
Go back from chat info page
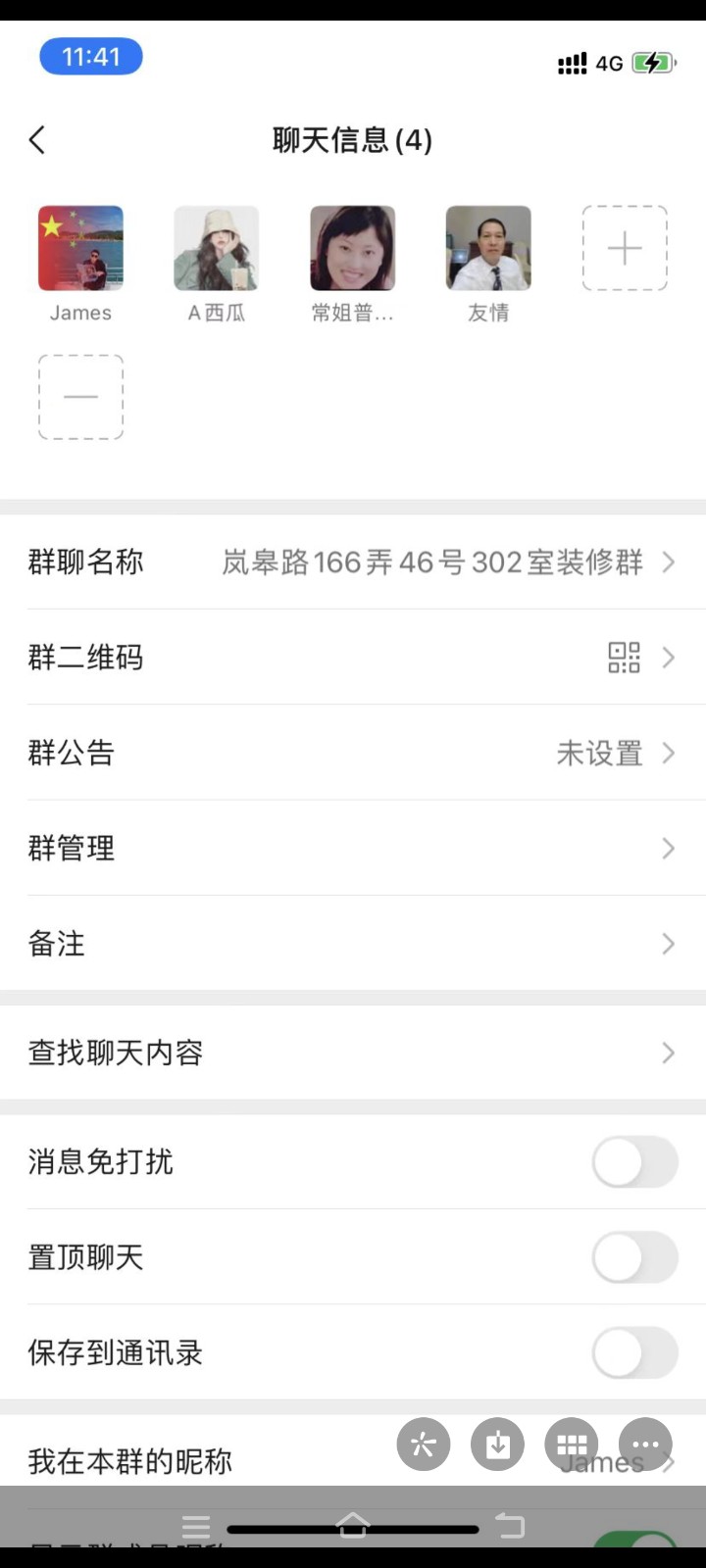pos(37,140)
